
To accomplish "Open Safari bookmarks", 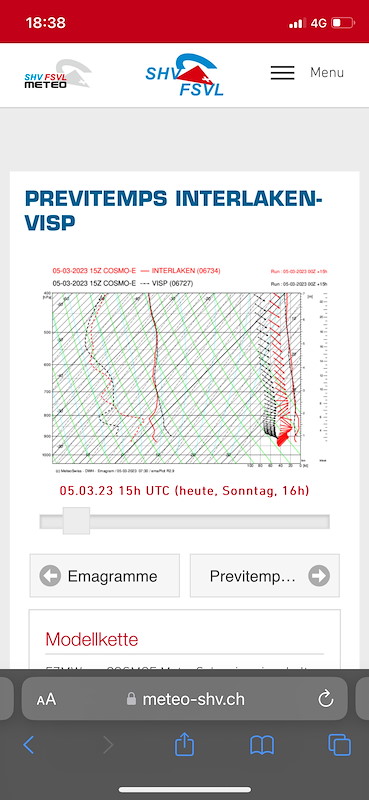I will click(x=262, y=745).
